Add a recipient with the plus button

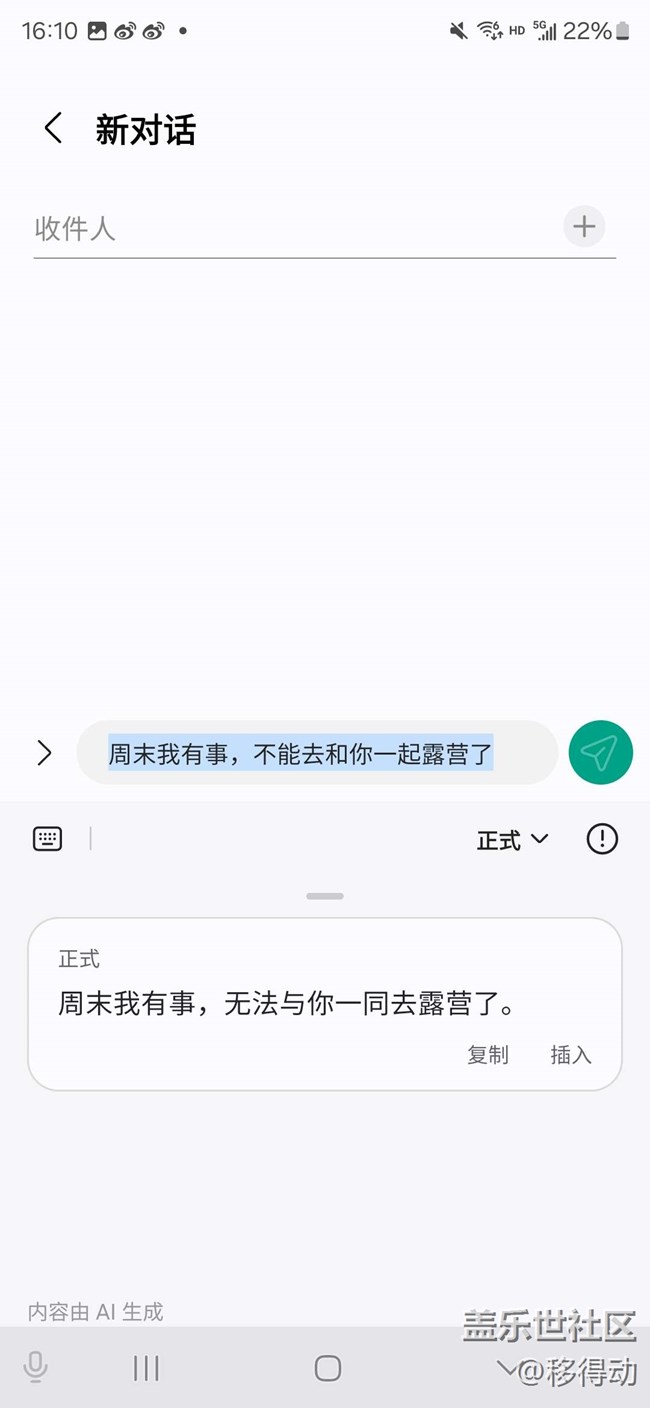click(x=584, y=227)
